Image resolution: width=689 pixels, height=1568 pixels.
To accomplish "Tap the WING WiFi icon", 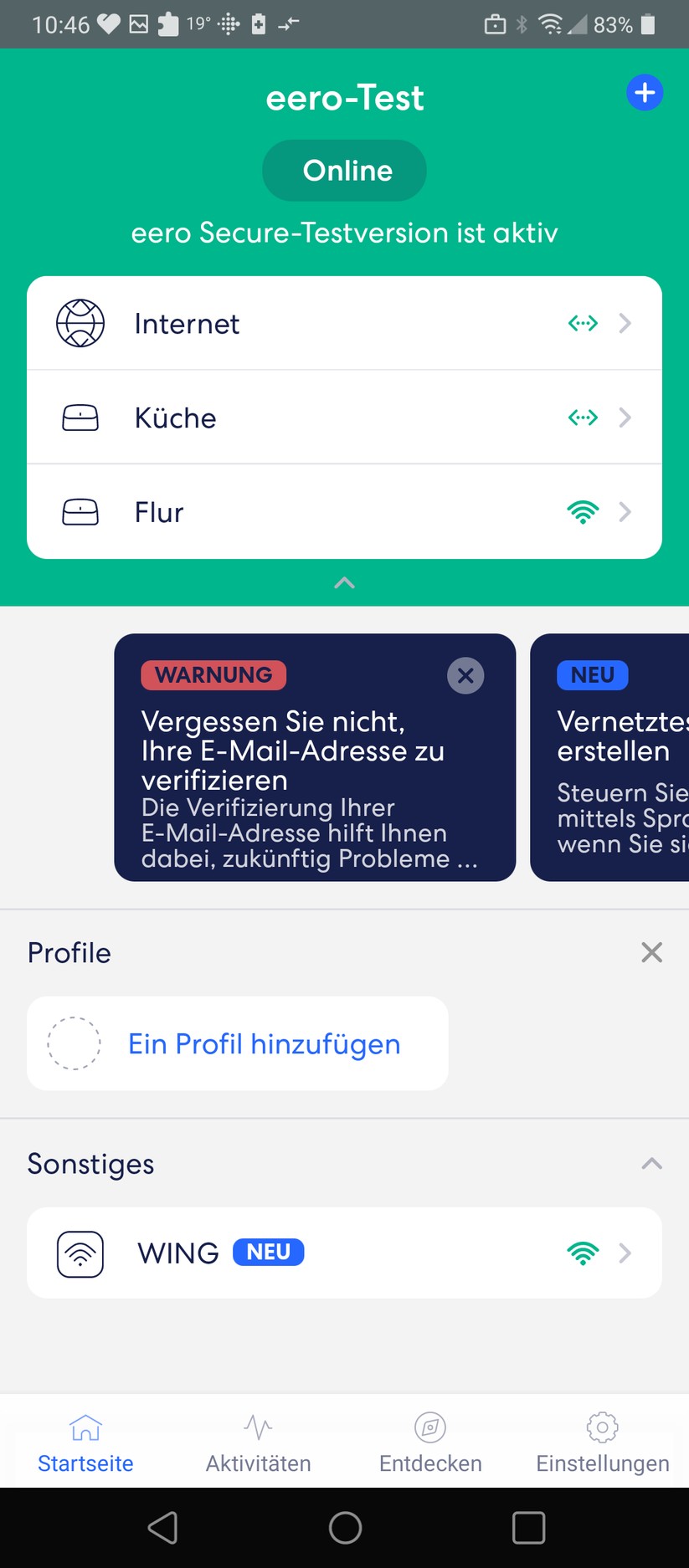I will [80, 1253].
